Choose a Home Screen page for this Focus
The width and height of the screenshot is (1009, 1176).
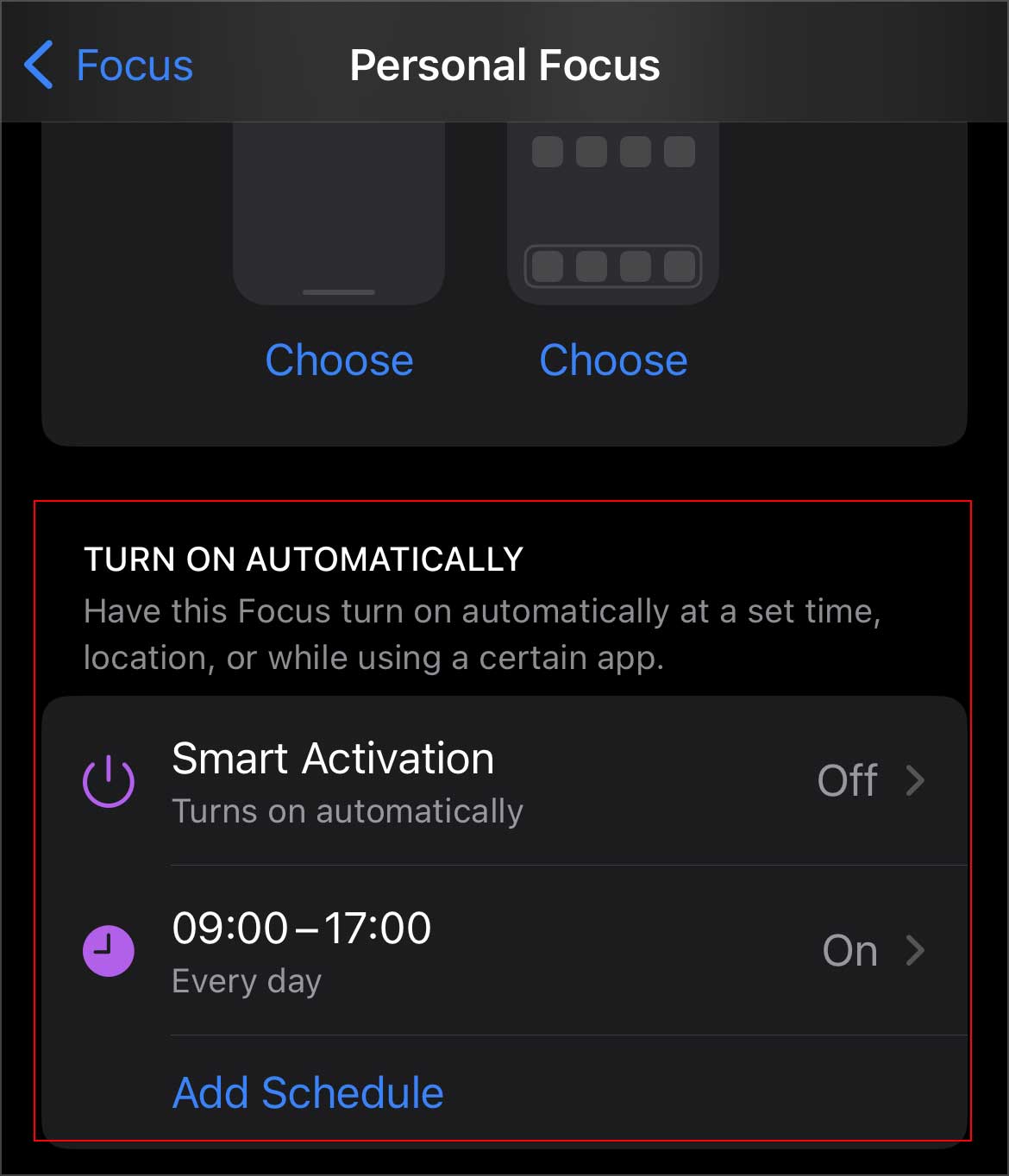click(x=613, y=360)
